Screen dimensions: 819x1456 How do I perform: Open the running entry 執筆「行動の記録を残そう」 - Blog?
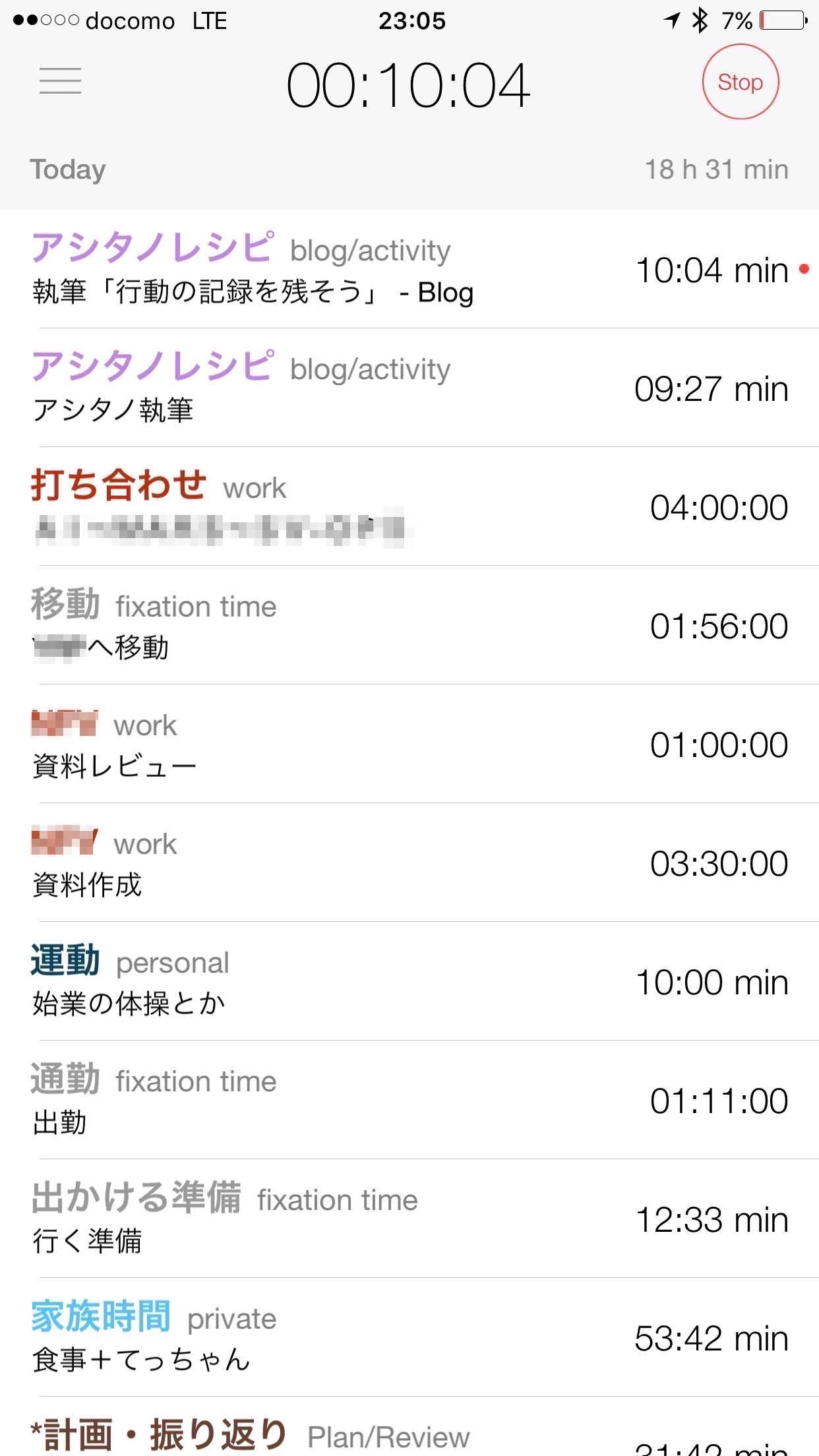409,269
